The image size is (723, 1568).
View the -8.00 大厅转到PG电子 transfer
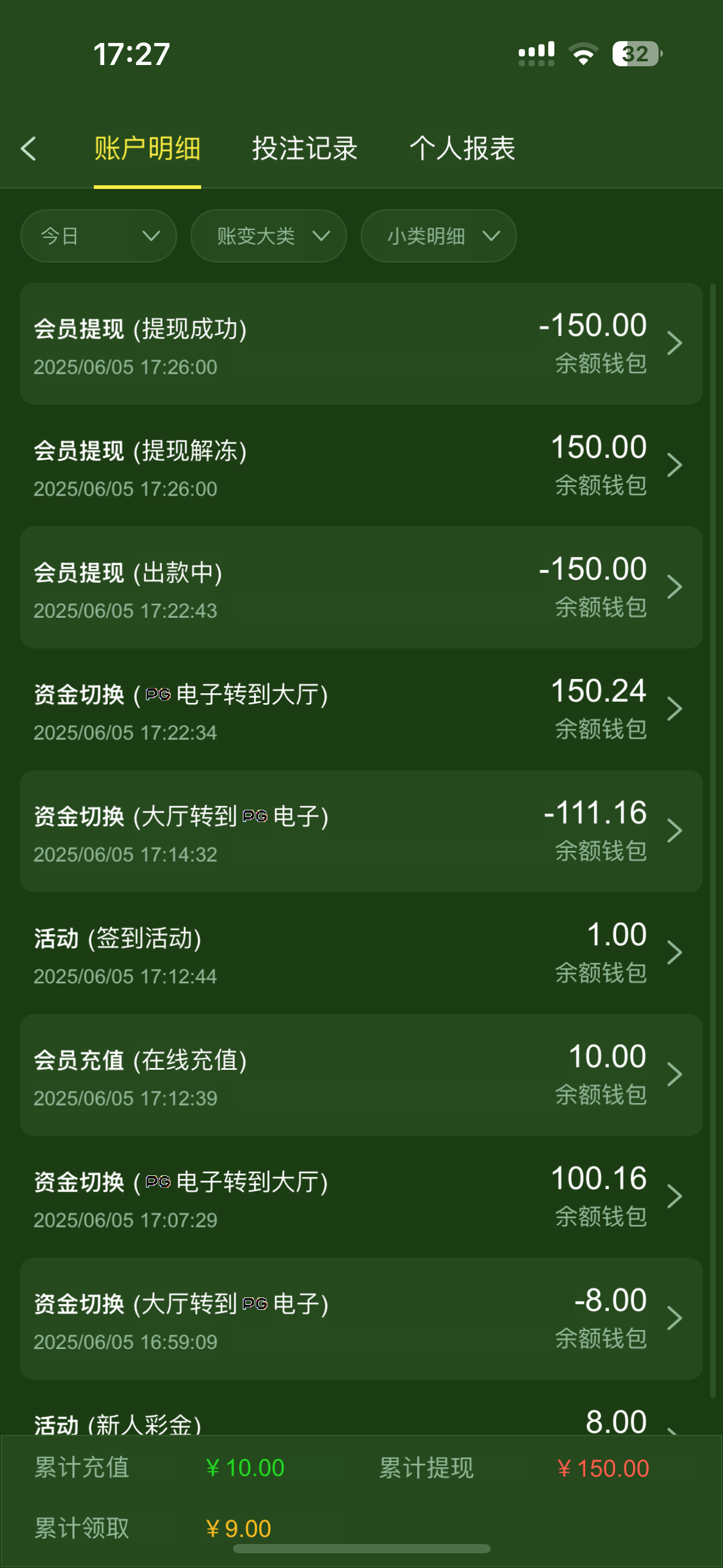point(361,1319)
